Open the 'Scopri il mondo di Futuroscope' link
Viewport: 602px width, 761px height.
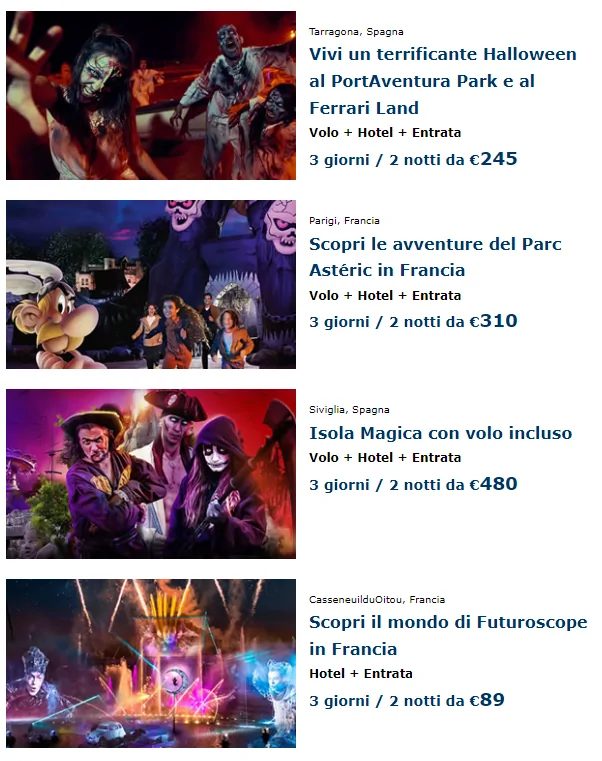point(448,635)
